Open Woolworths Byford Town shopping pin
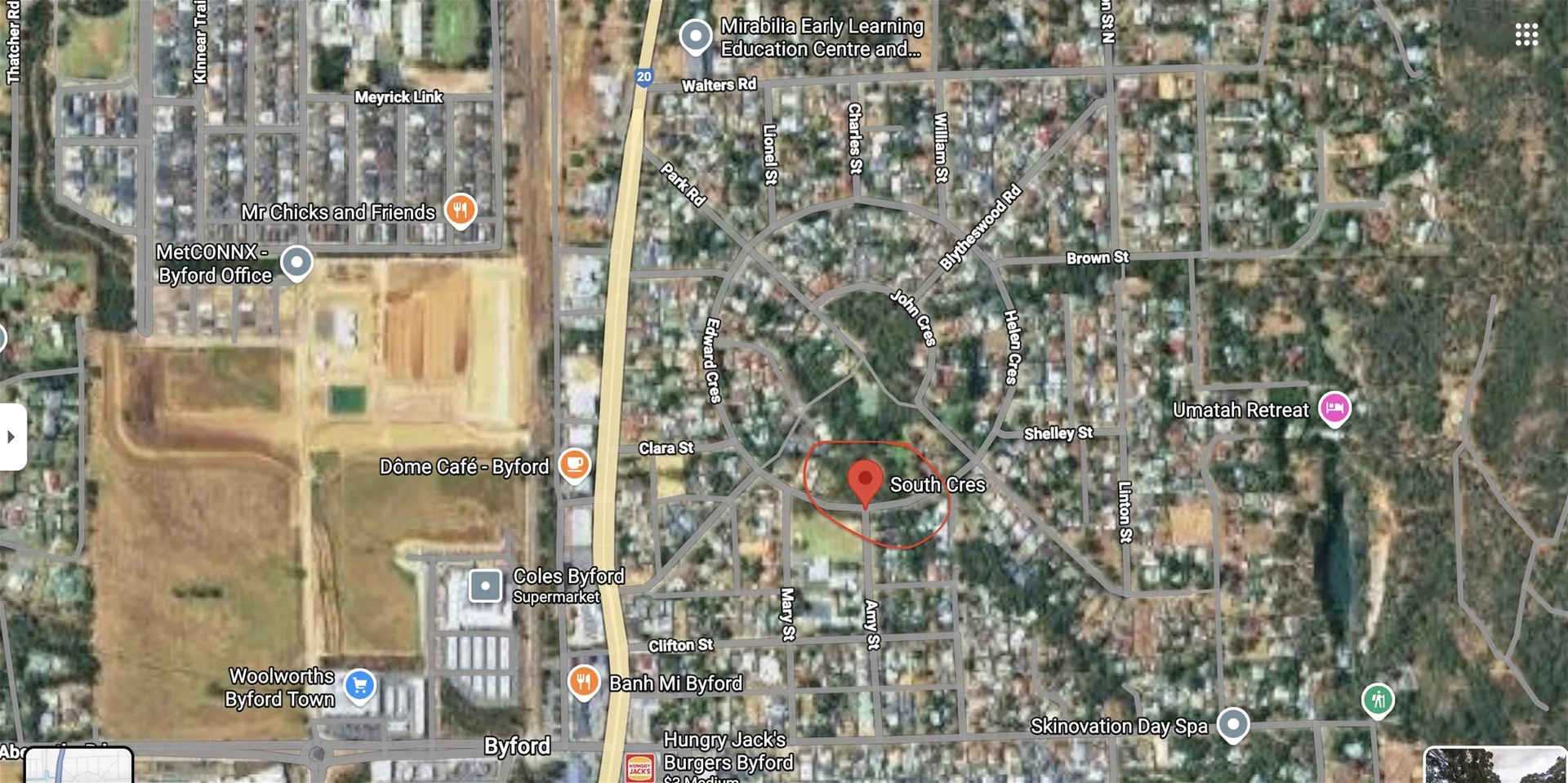Viewport: 1568px width, 783px height. 359,685
